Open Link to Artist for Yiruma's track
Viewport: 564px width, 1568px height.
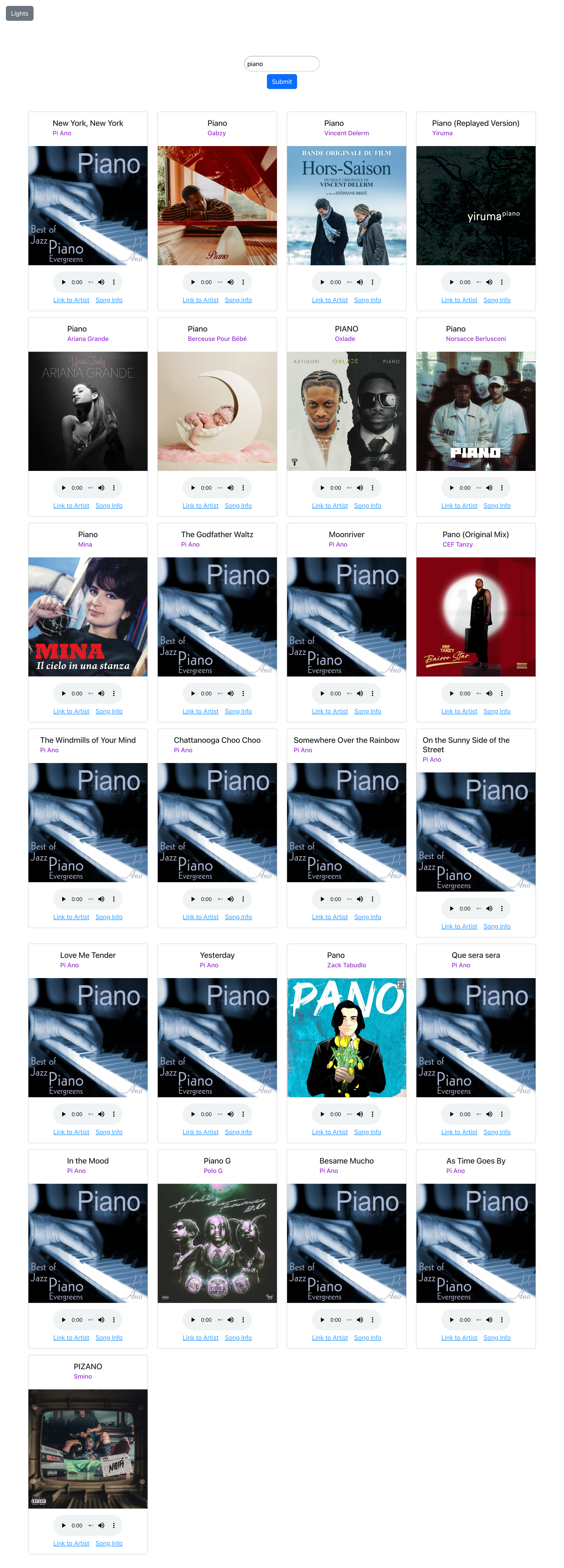[459, 300]
